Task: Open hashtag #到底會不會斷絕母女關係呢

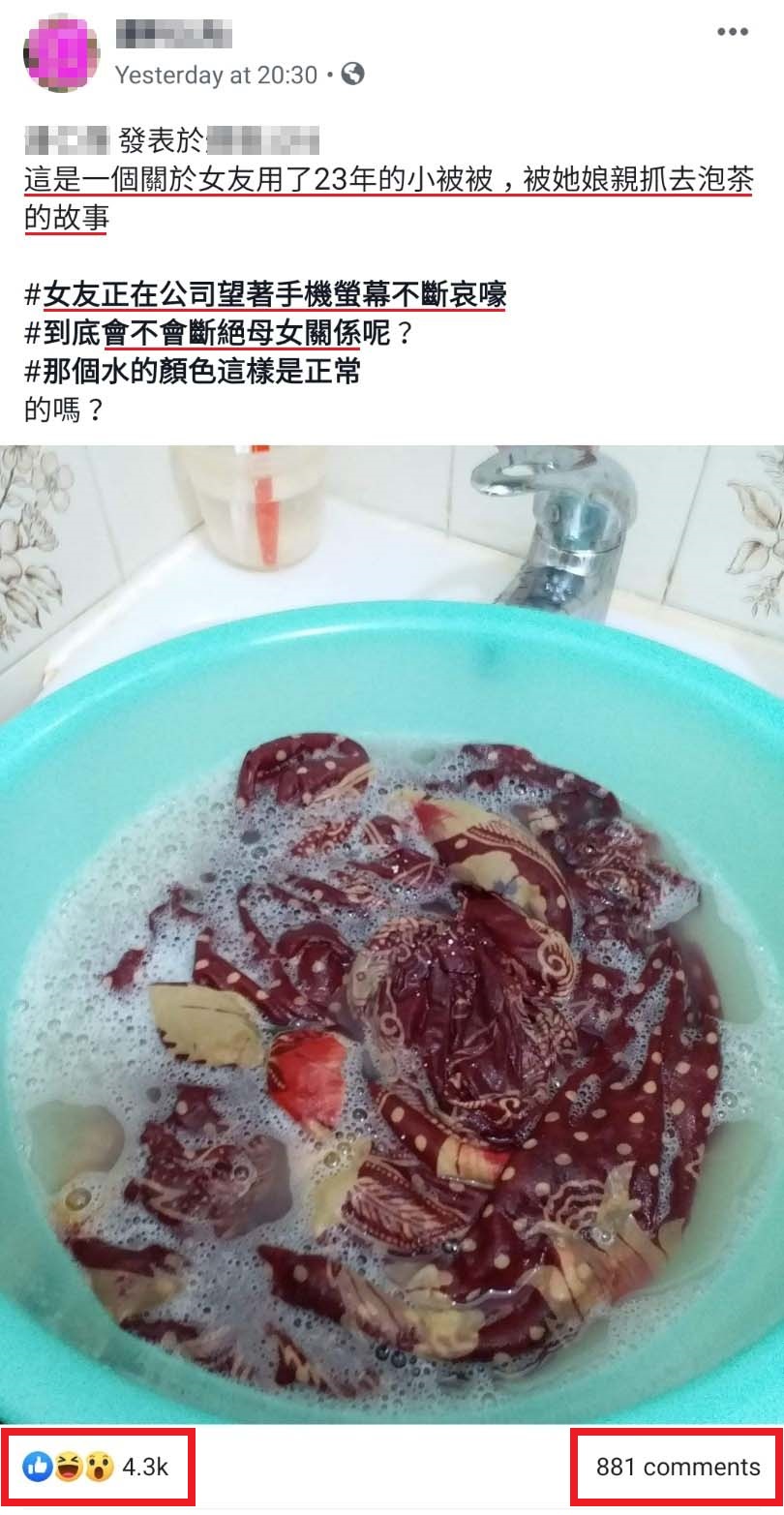Action: pyautogui.click(x=209, y=334)
